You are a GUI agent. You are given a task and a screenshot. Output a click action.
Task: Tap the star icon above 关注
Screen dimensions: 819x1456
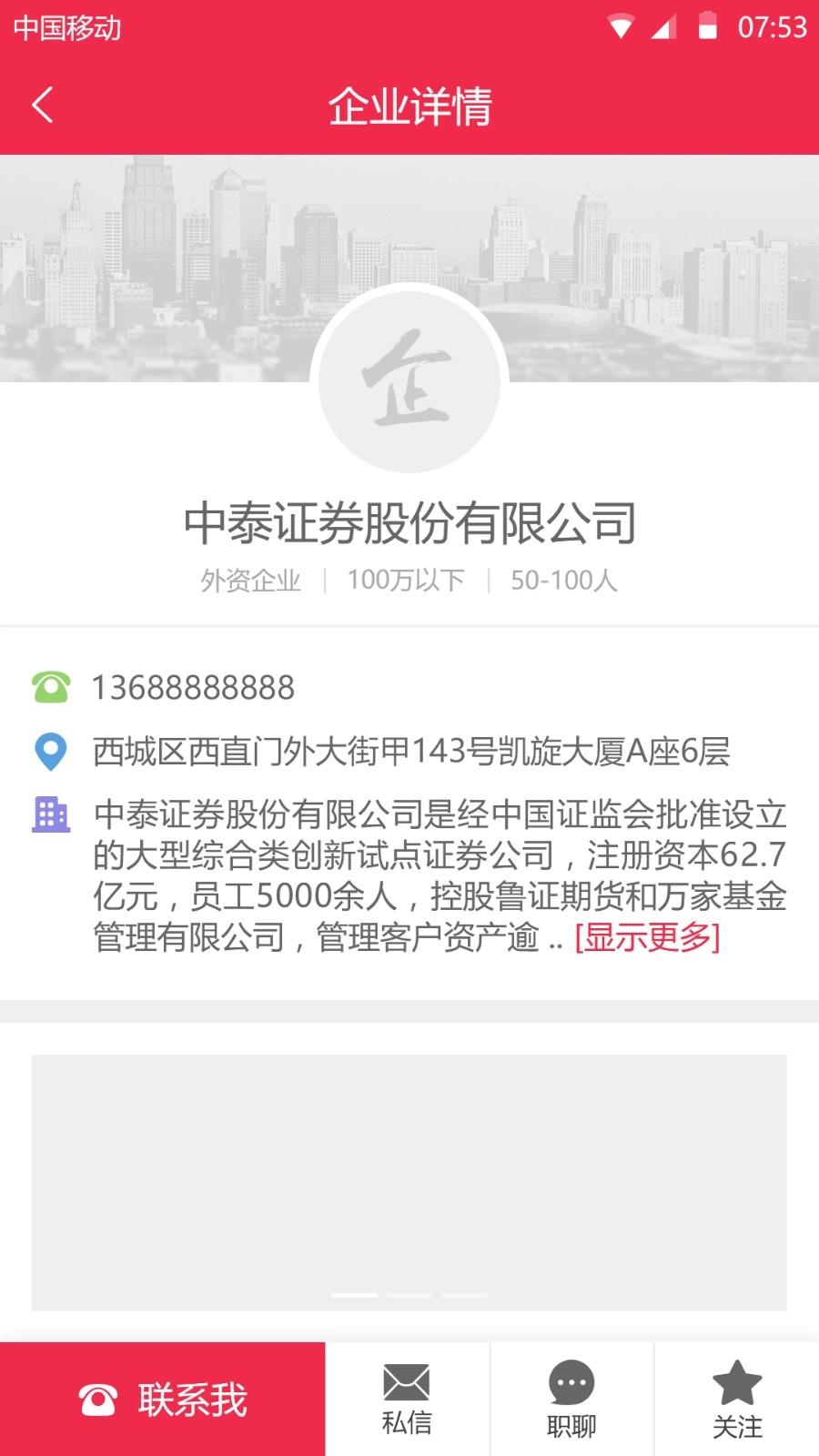737,1385
